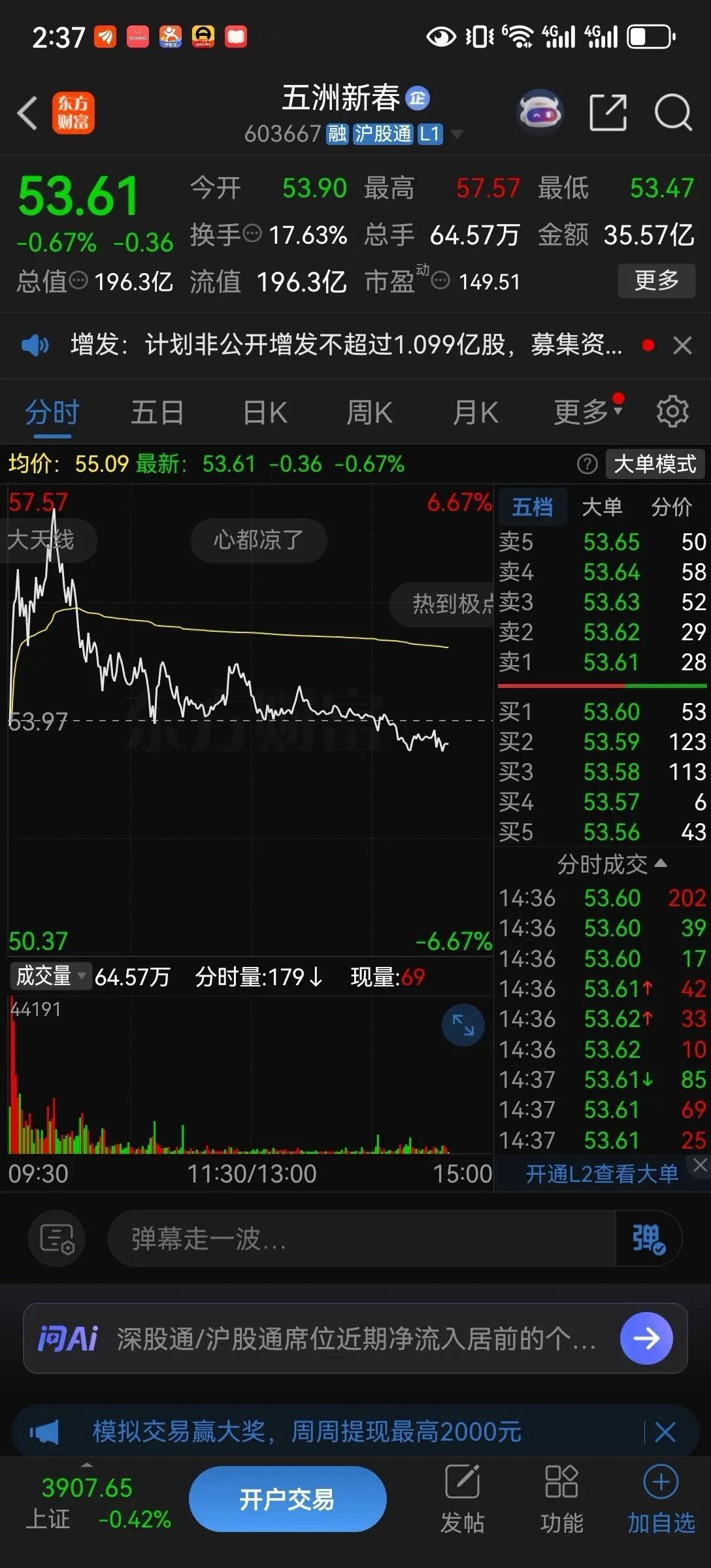Select the 五日 chart tab
This screenshot has width=711, height=1568.
point(157,412)
